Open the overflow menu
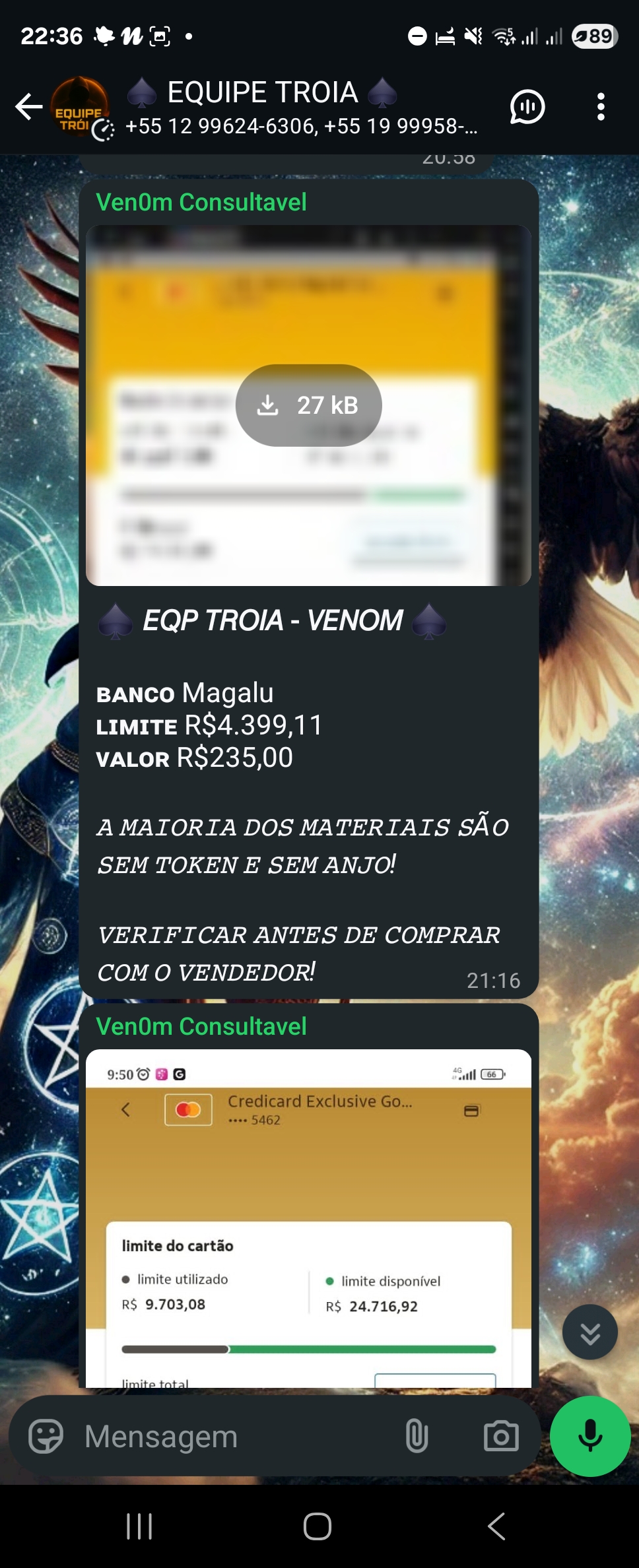Screen dimensions: 639x1568 point(600,107)
